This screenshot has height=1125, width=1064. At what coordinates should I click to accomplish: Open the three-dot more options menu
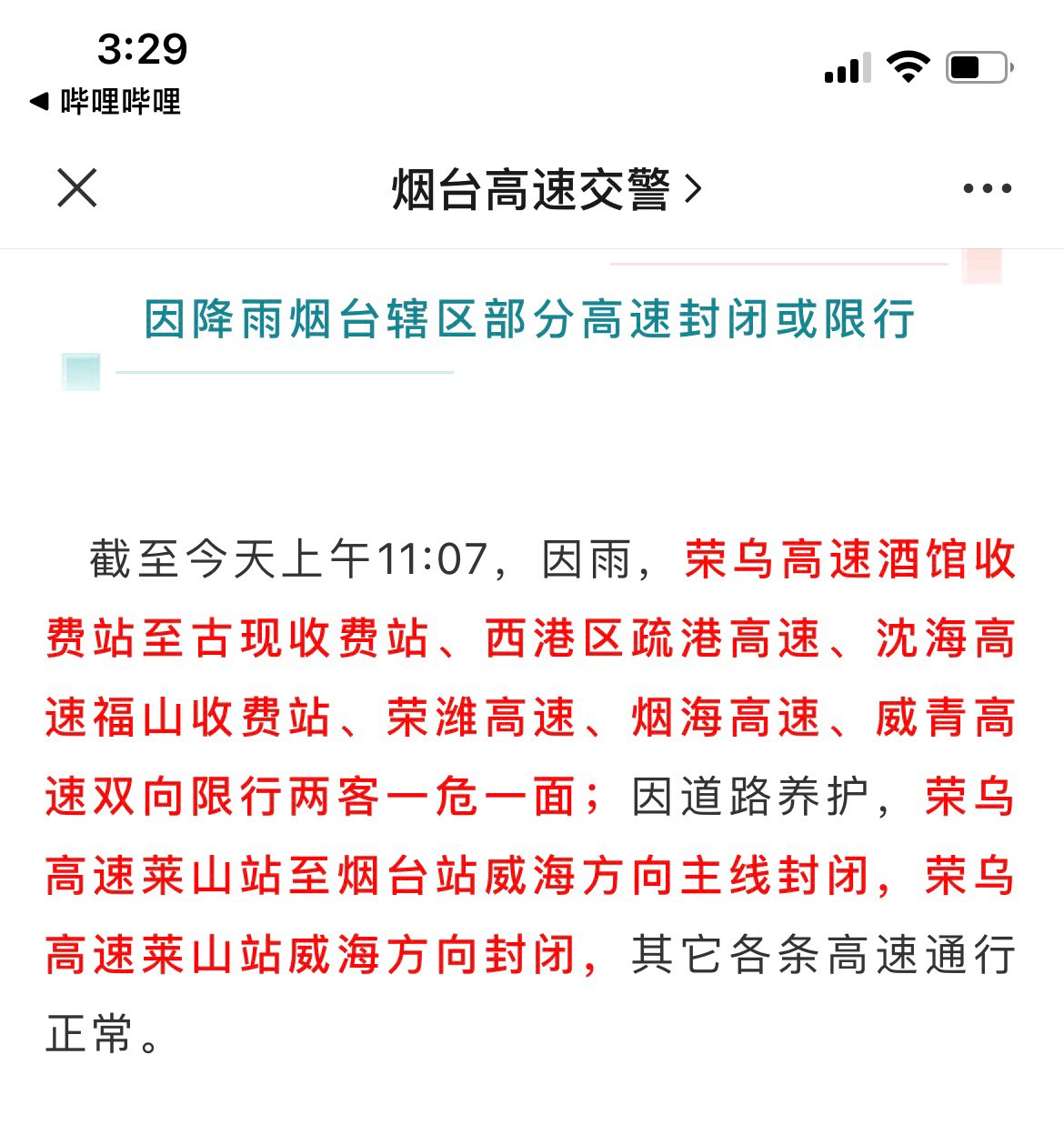(x=987, y=189)
